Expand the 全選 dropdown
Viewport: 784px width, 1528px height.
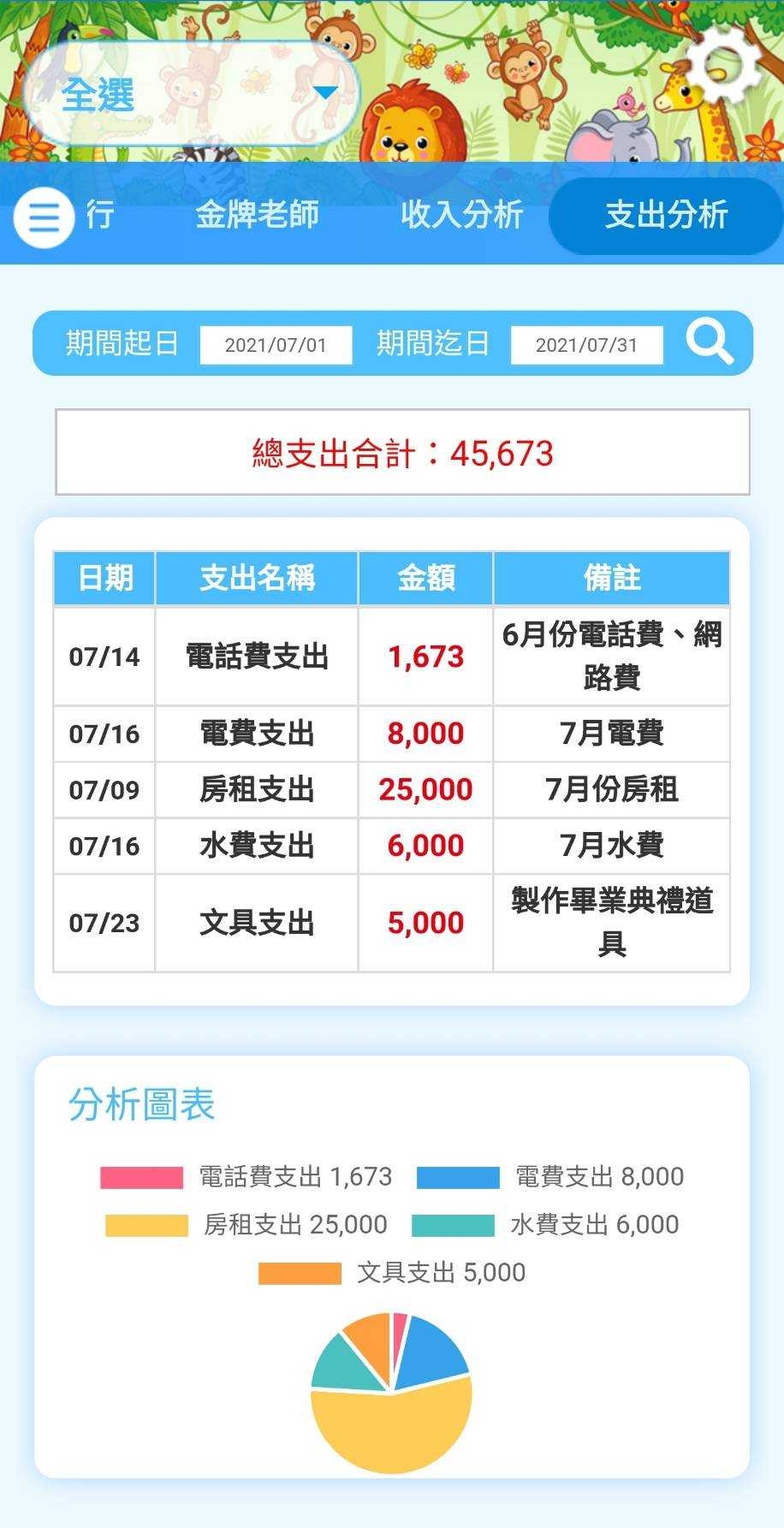pyautogui.click(x=190, y=93)
